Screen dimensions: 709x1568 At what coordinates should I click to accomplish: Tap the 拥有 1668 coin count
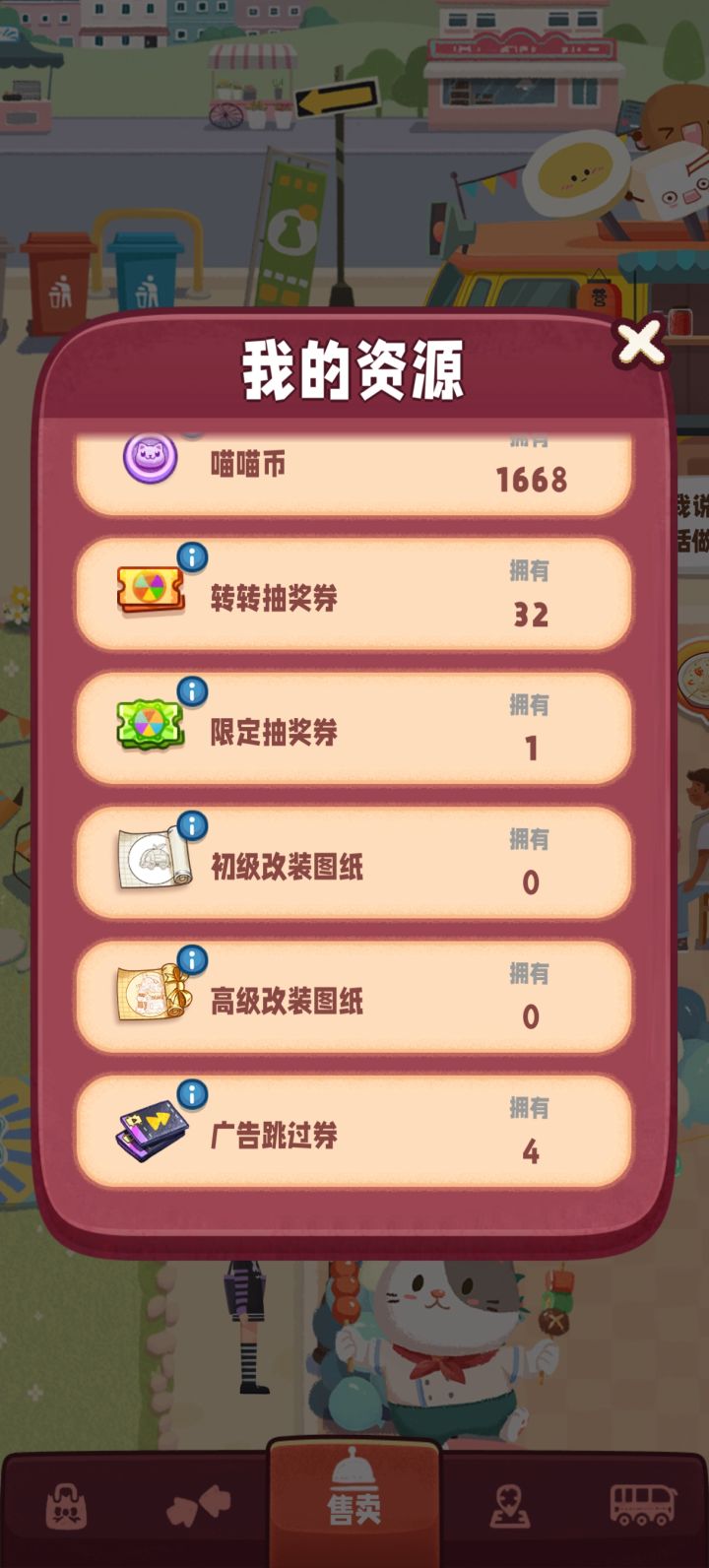(530, 482)
